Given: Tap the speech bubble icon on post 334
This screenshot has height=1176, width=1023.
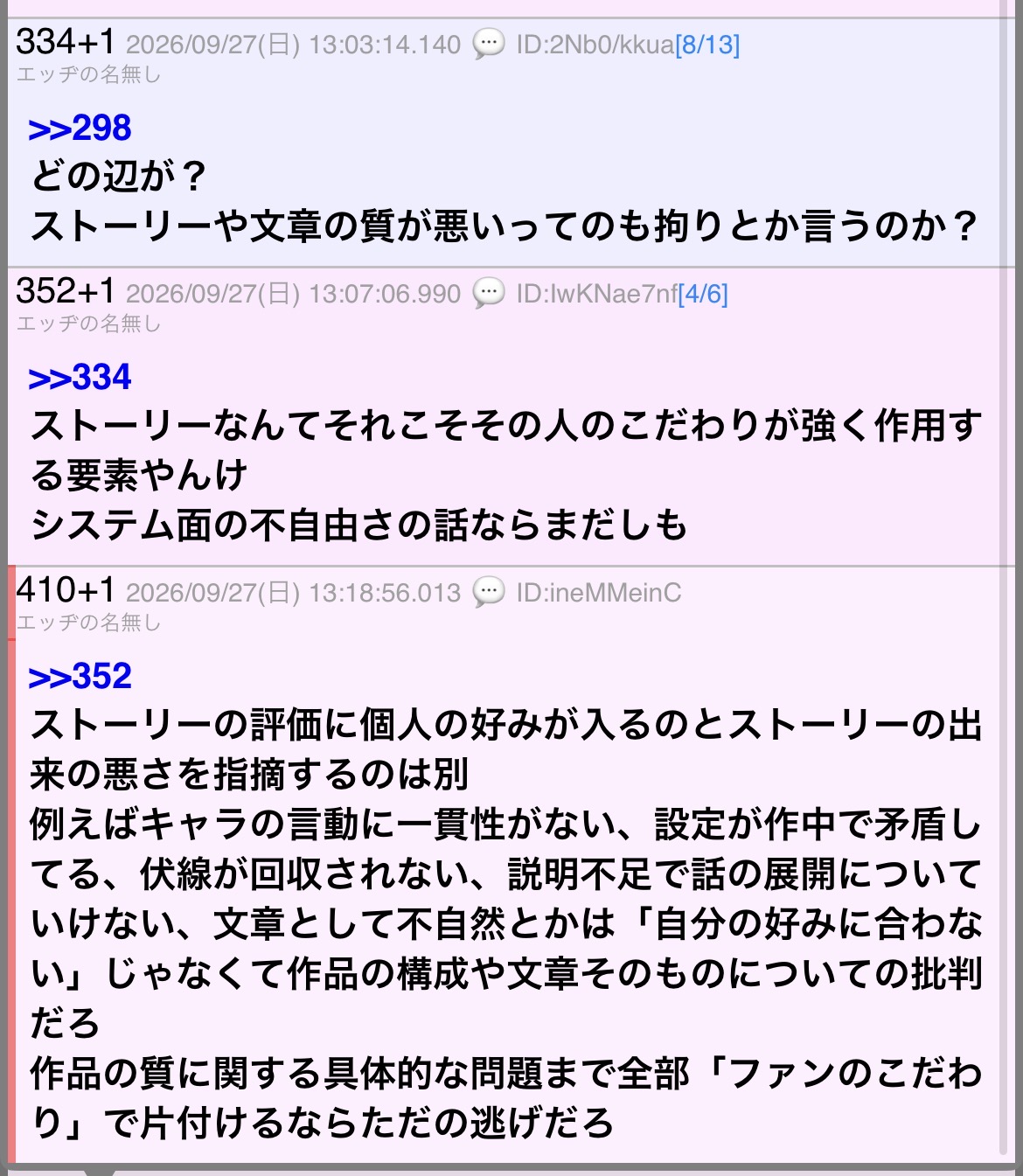Looking at the screenshot, I should (x=489, y=44).
